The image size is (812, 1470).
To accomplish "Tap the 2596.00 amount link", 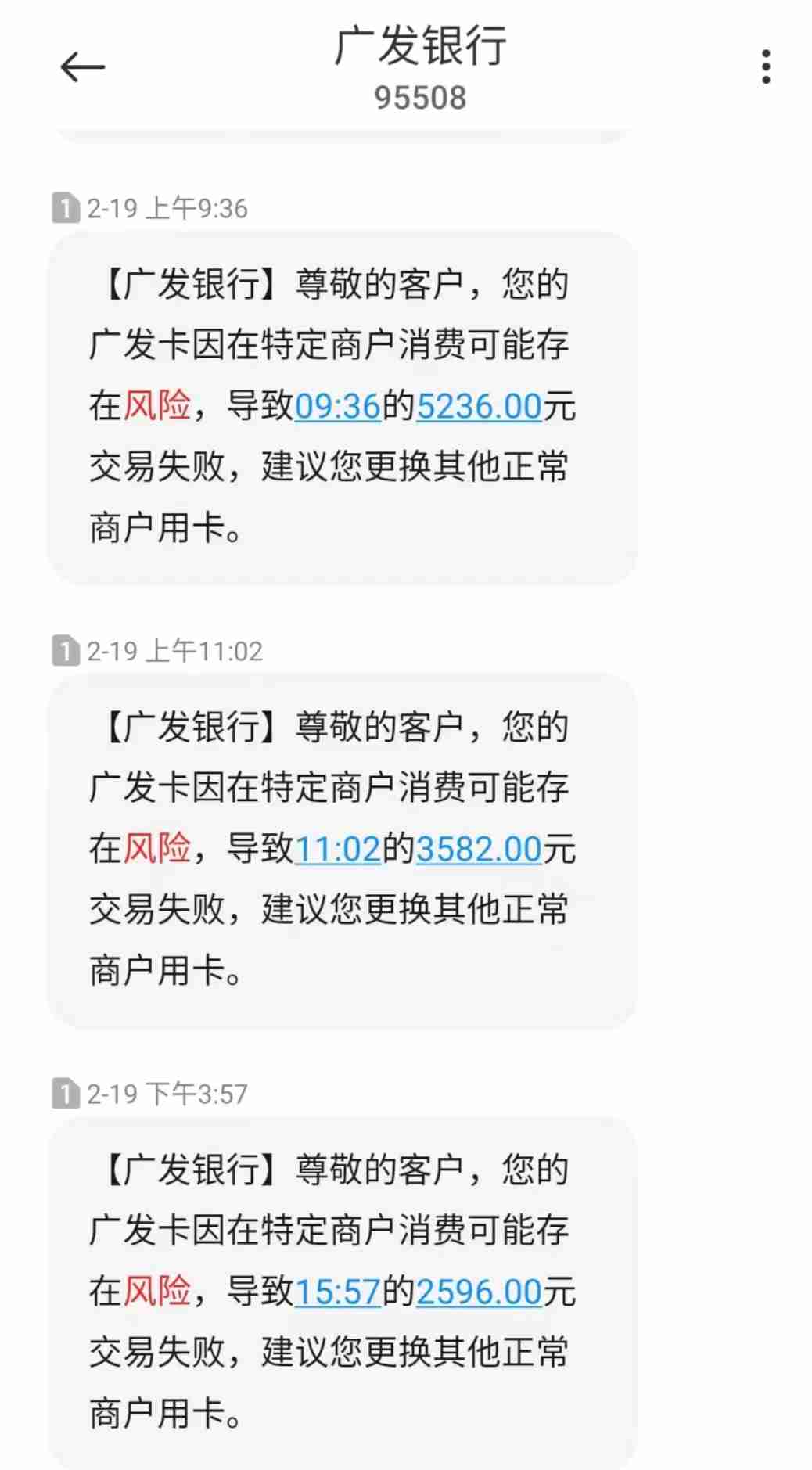I will pos(480,1292).
